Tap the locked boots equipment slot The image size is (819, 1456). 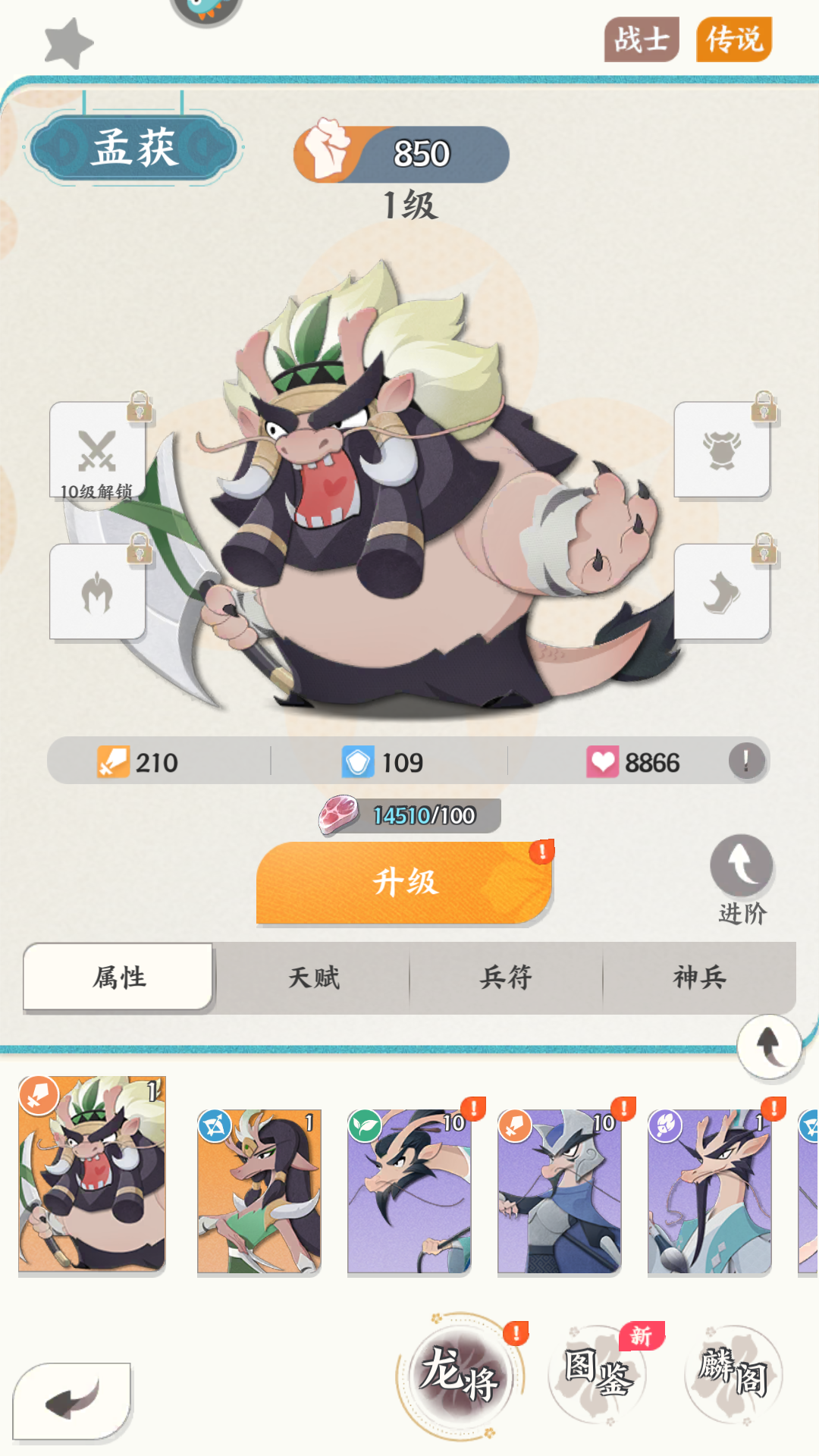tap(721, 592)
